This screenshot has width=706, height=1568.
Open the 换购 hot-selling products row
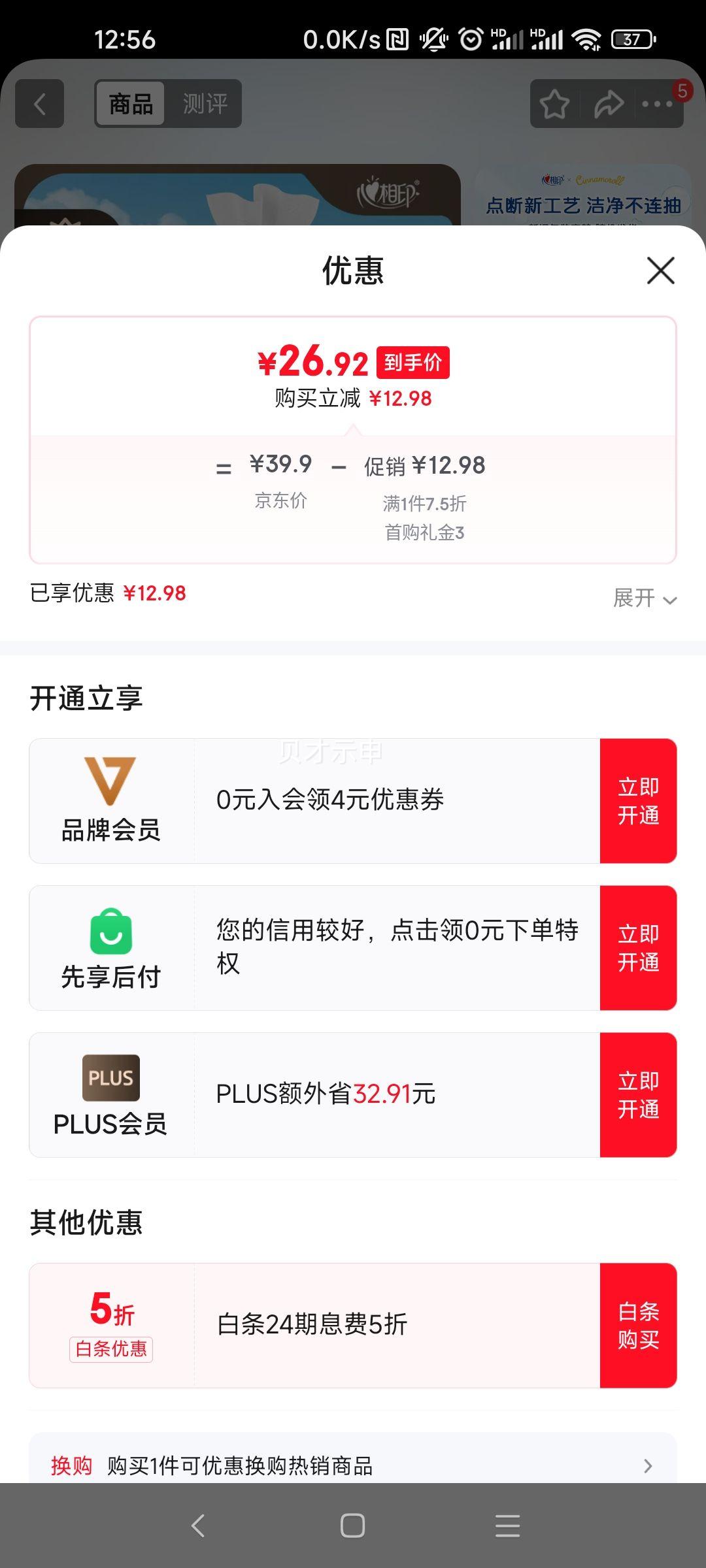(353, 1465)
